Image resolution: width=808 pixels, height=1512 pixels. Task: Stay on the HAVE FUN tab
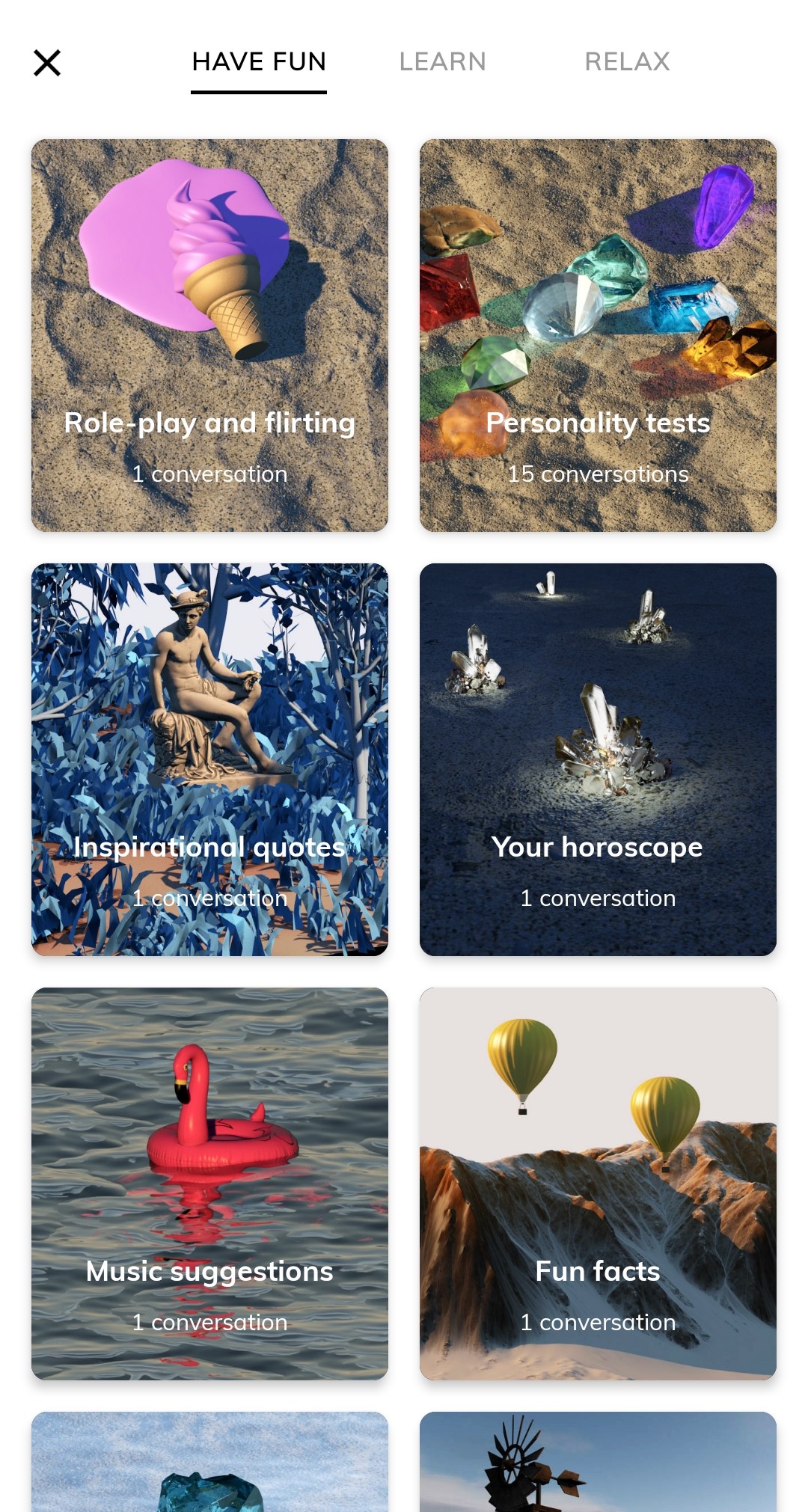tap(259, 61)
